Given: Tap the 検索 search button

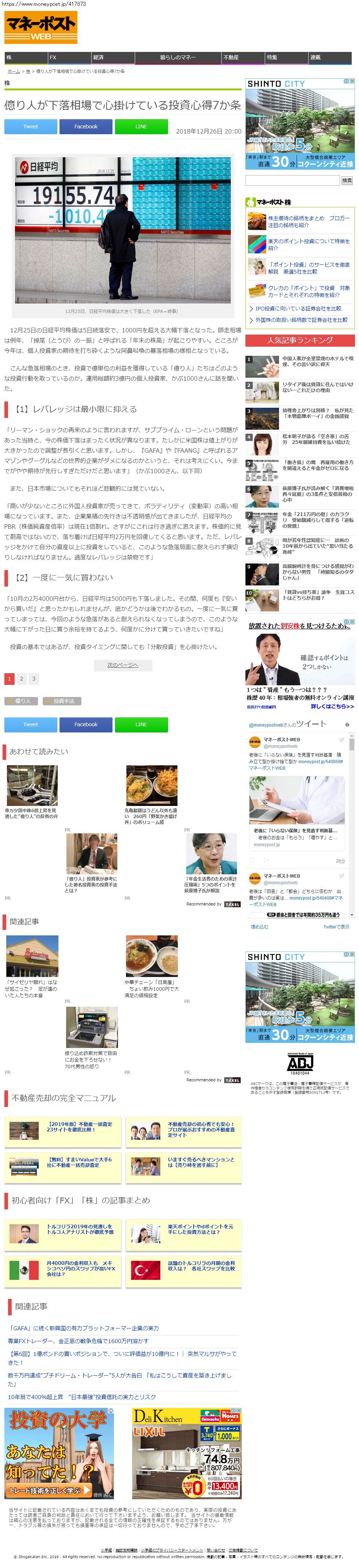Looking at the screenshot, I should [346, 180].
